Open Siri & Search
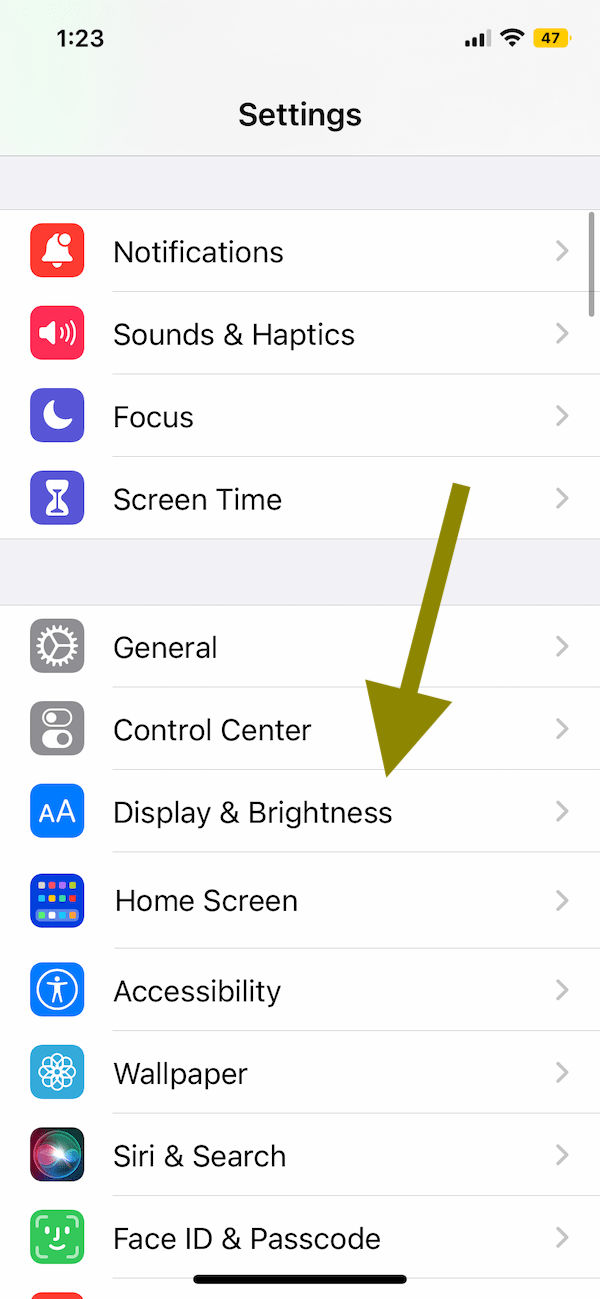 click(300, 1155)
